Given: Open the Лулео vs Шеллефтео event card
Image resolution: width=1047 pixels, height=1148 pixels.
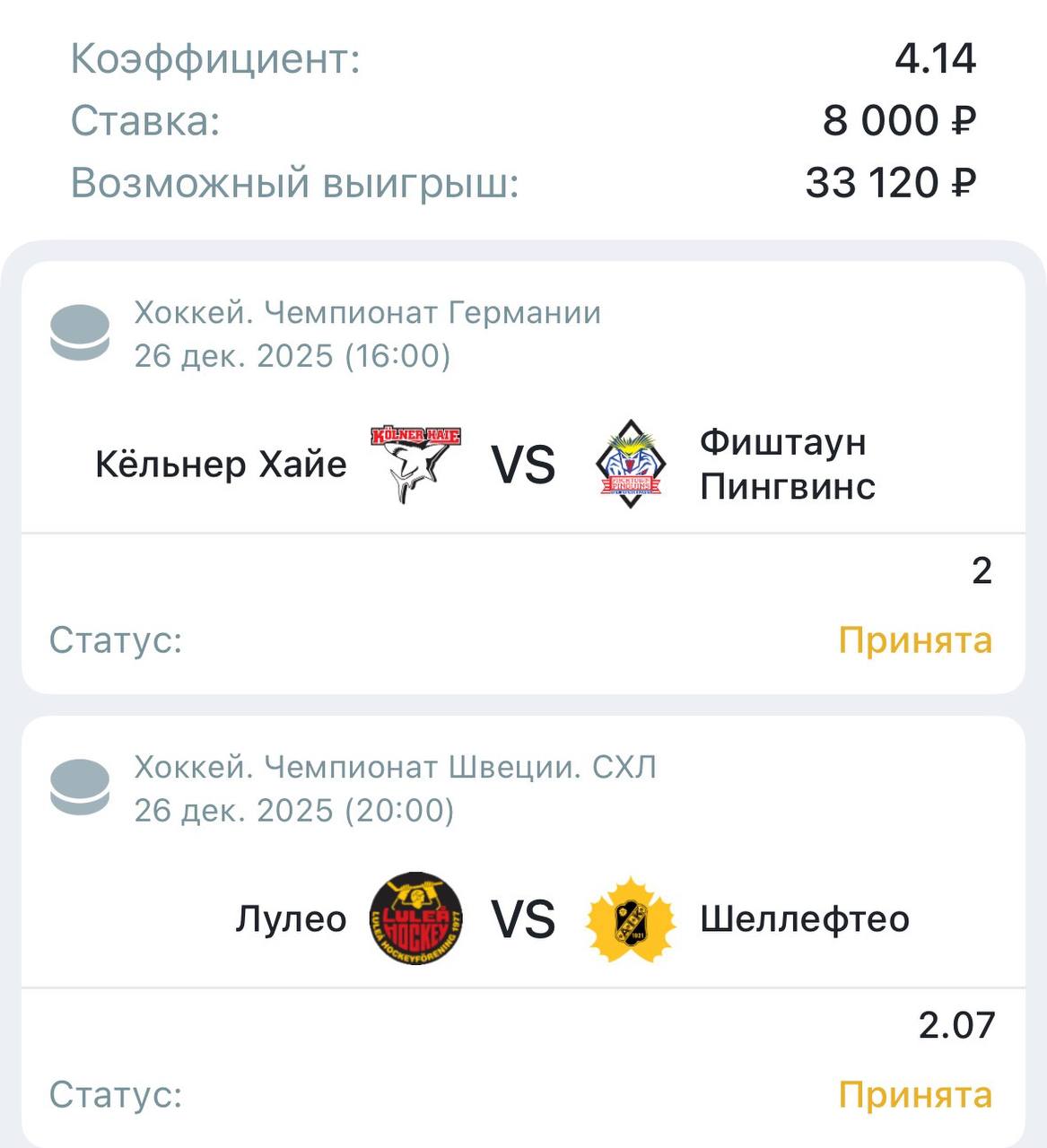Looking at the screenshot, I should (522, 919).
